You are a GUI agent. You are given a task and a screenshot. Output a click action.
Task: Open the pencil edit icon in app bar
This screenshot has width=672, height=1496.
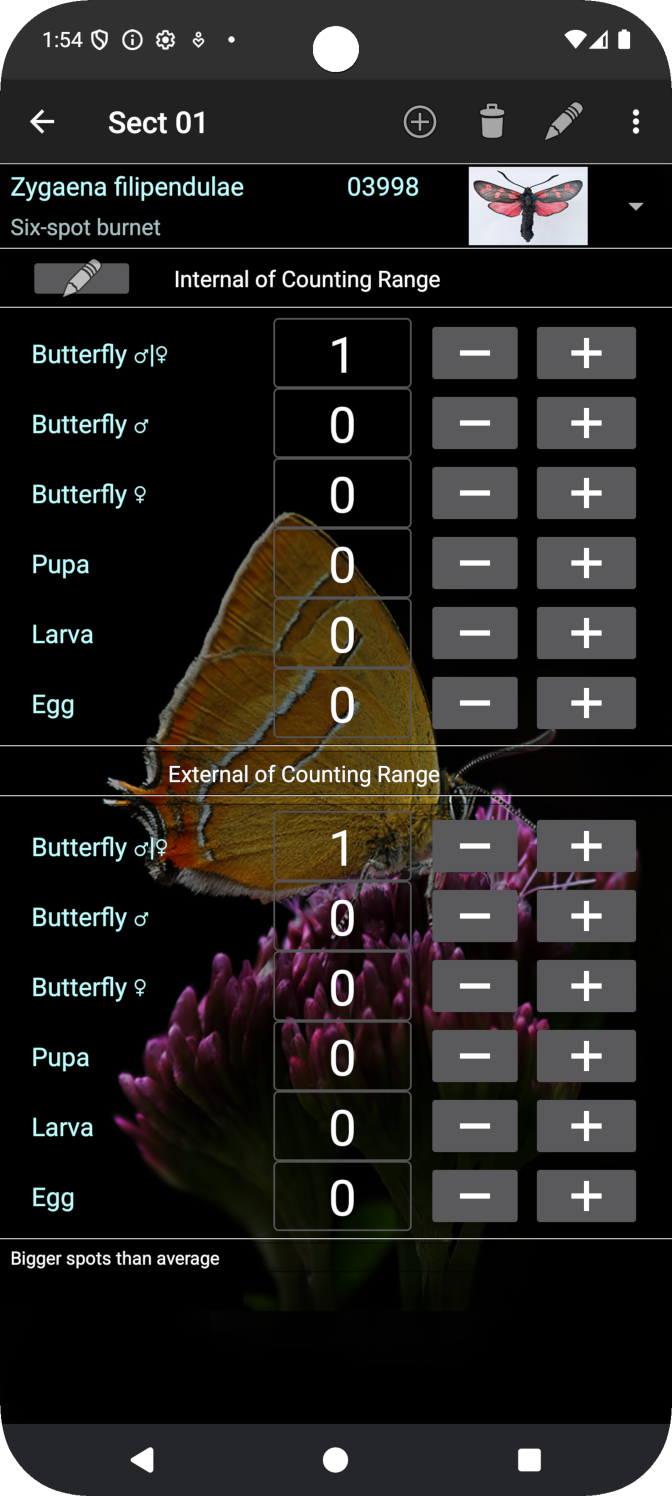pos(564,122)
